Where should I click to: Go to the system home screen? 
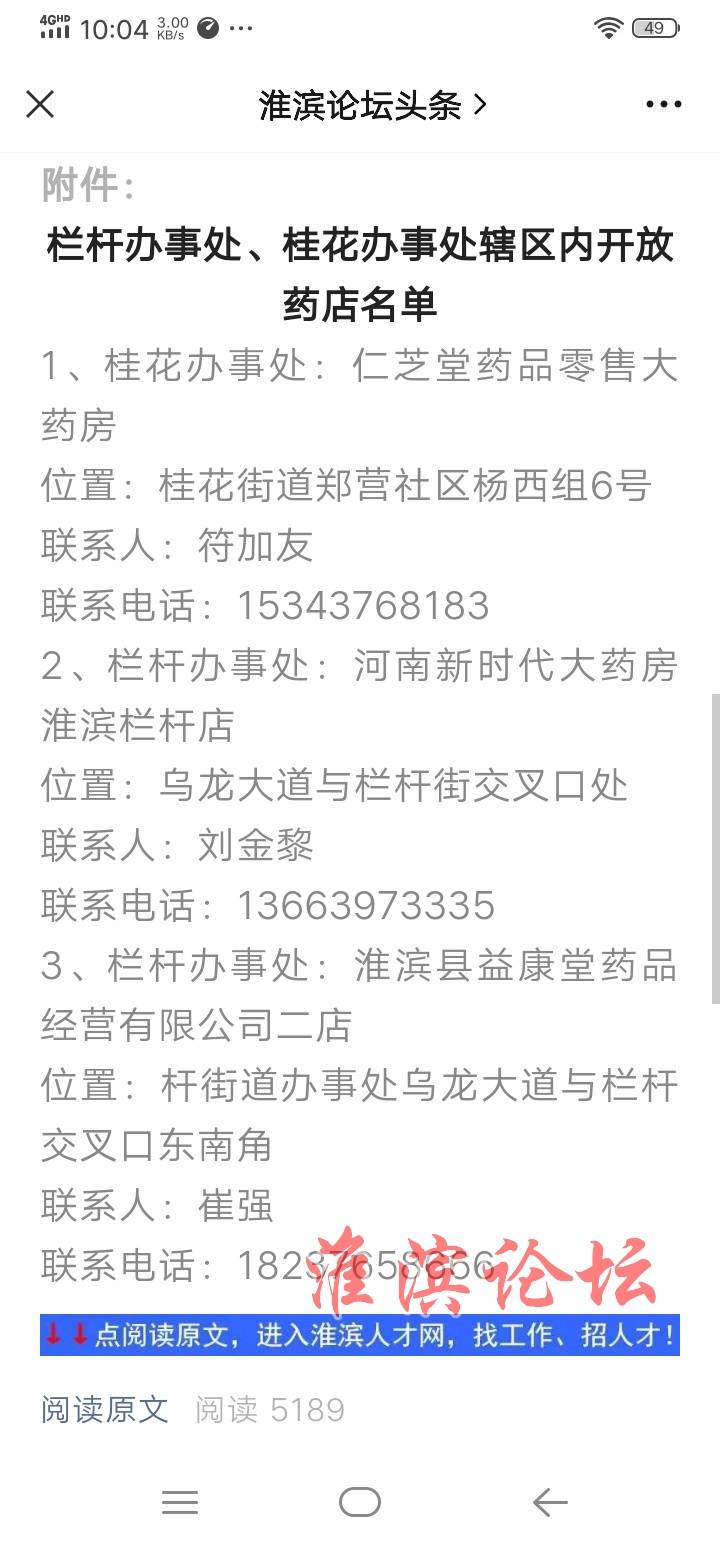[360, 1502]
